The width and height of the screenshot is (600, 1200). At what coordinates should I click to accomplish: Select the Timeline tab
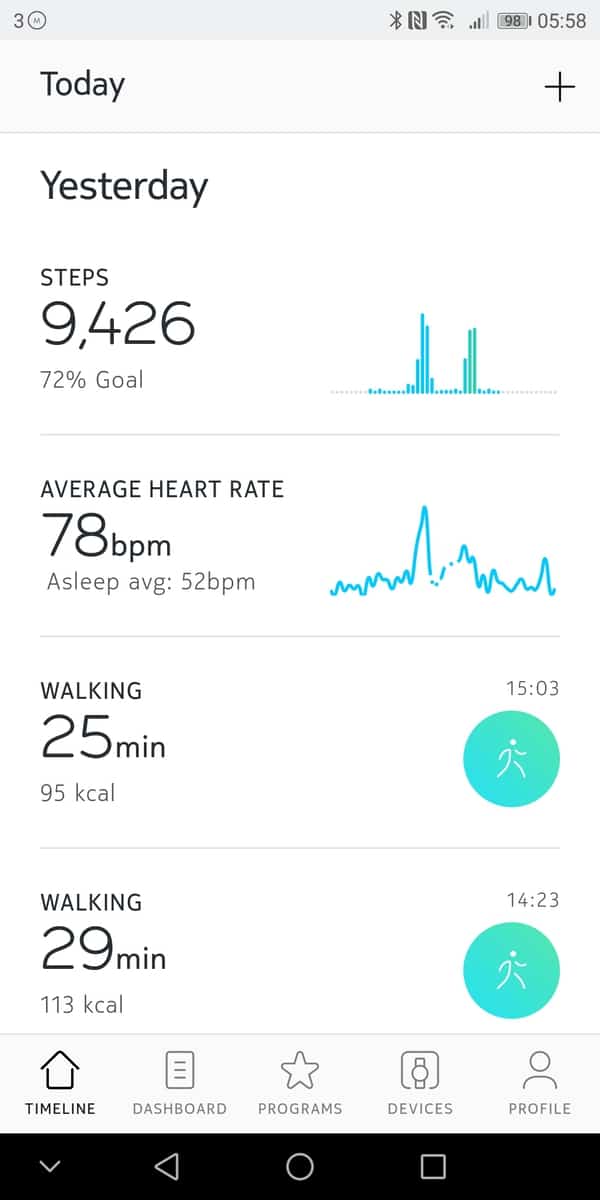[x=60, y=1083]
